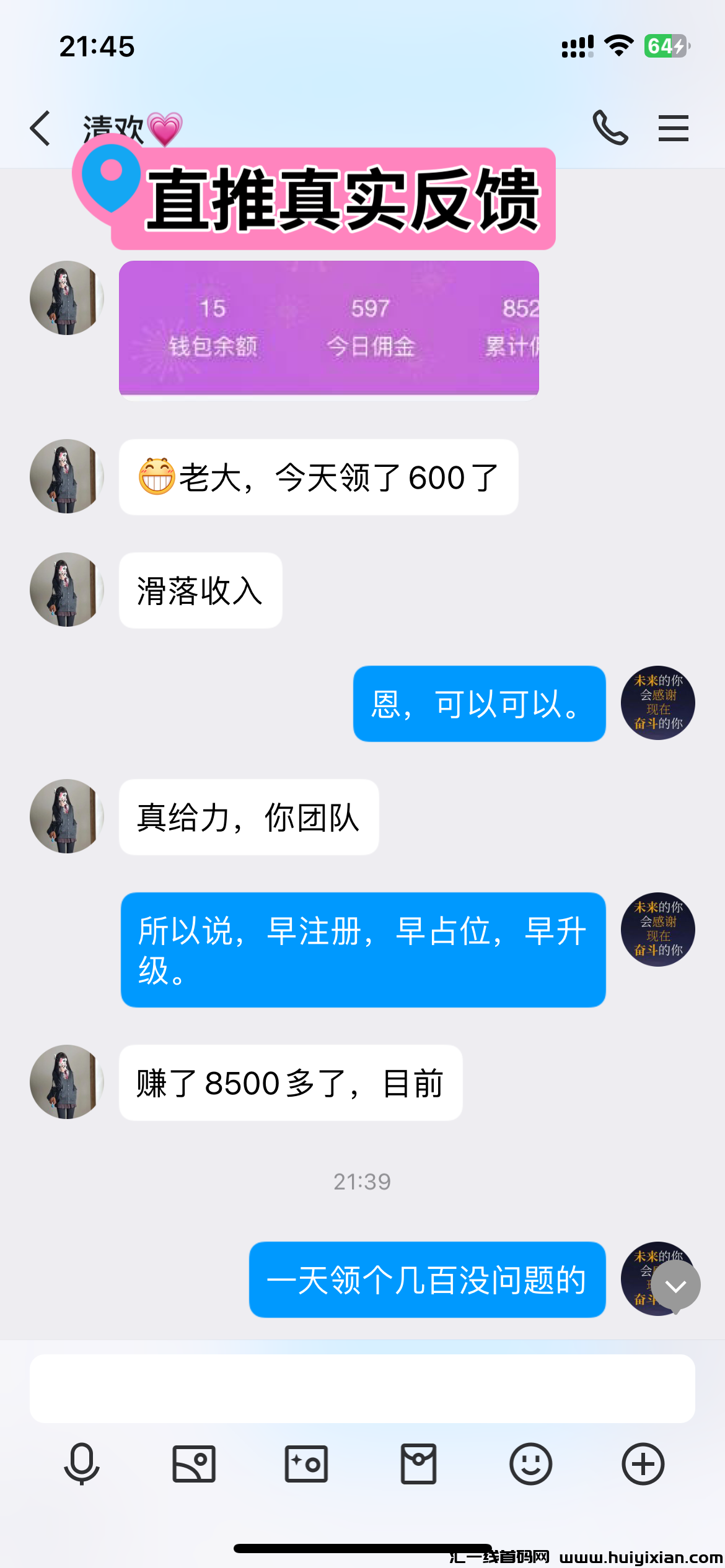Tap your own avatar beside the blue bubble

[x=657, y=703]
